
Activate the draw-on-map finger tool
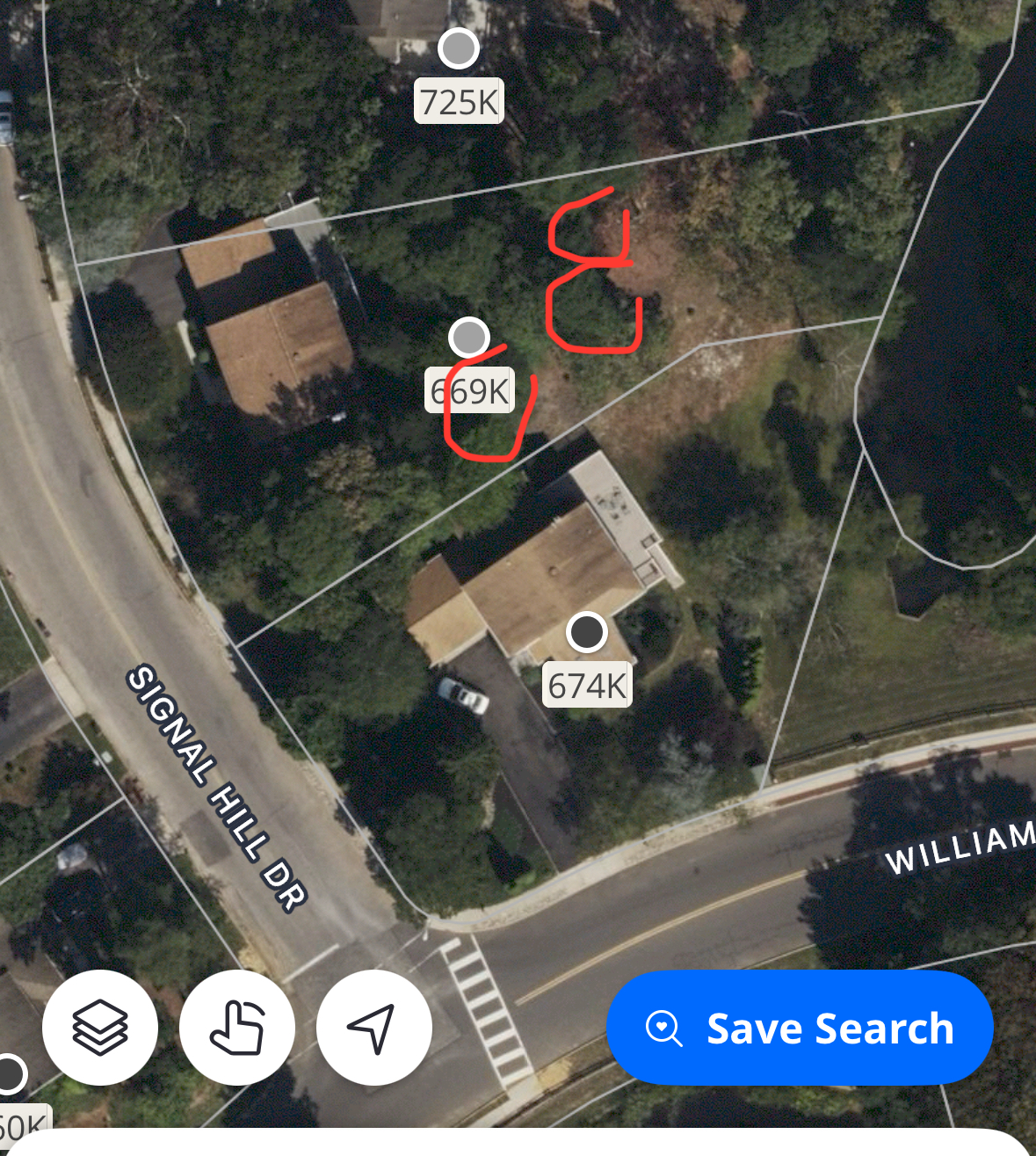pyautogui.click(x=236, y=1027)
